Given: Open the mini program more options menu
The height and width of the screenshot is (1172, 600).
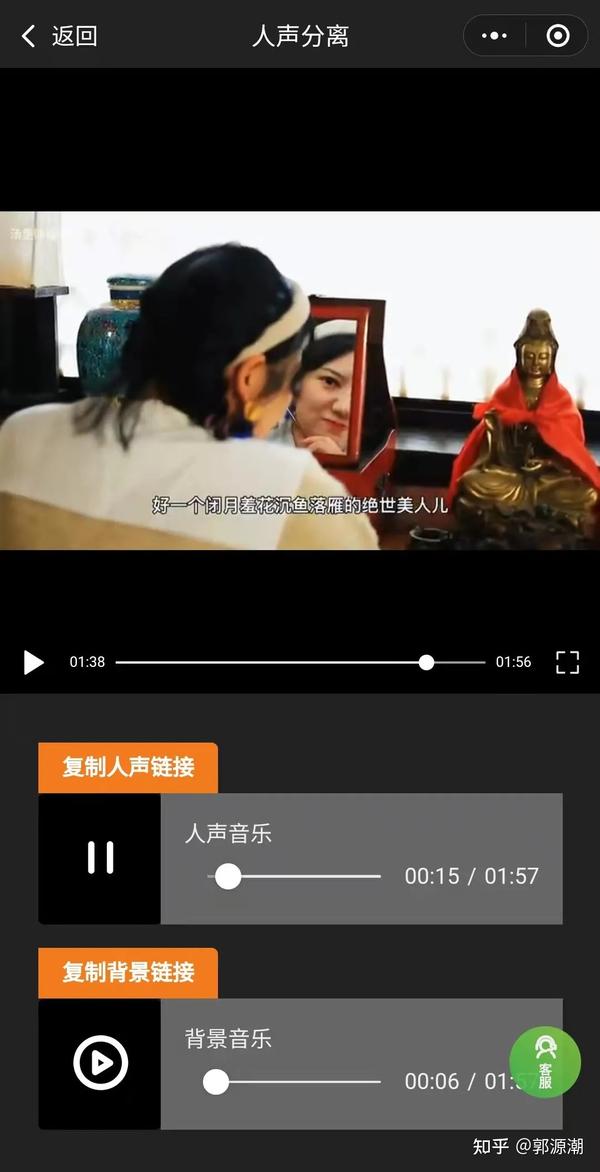Looking at the screenshot, I should (x=495, y=35).
